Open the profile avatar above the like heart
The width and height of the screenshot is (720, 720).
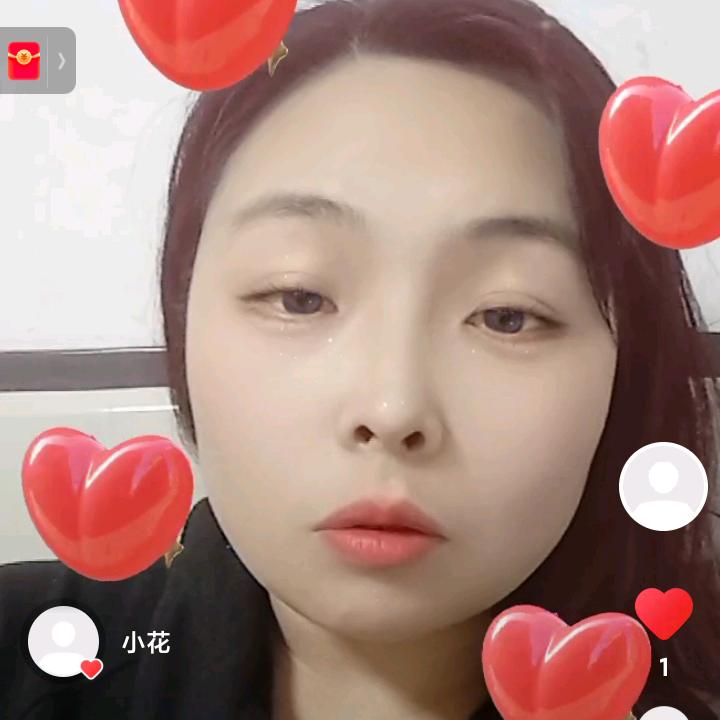663,486
